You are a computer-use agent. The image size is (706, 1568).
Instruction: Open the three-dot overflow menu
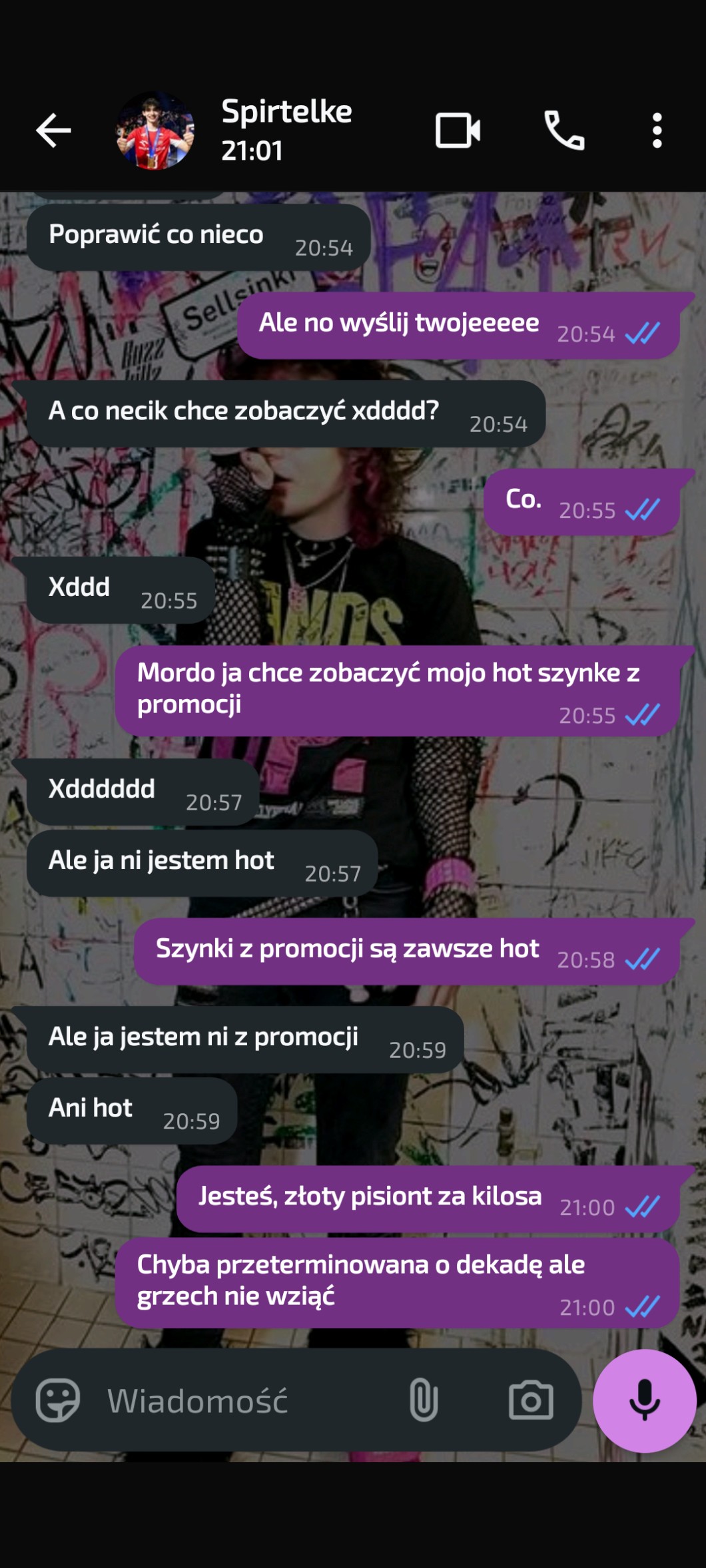click(x=657, y=130)
